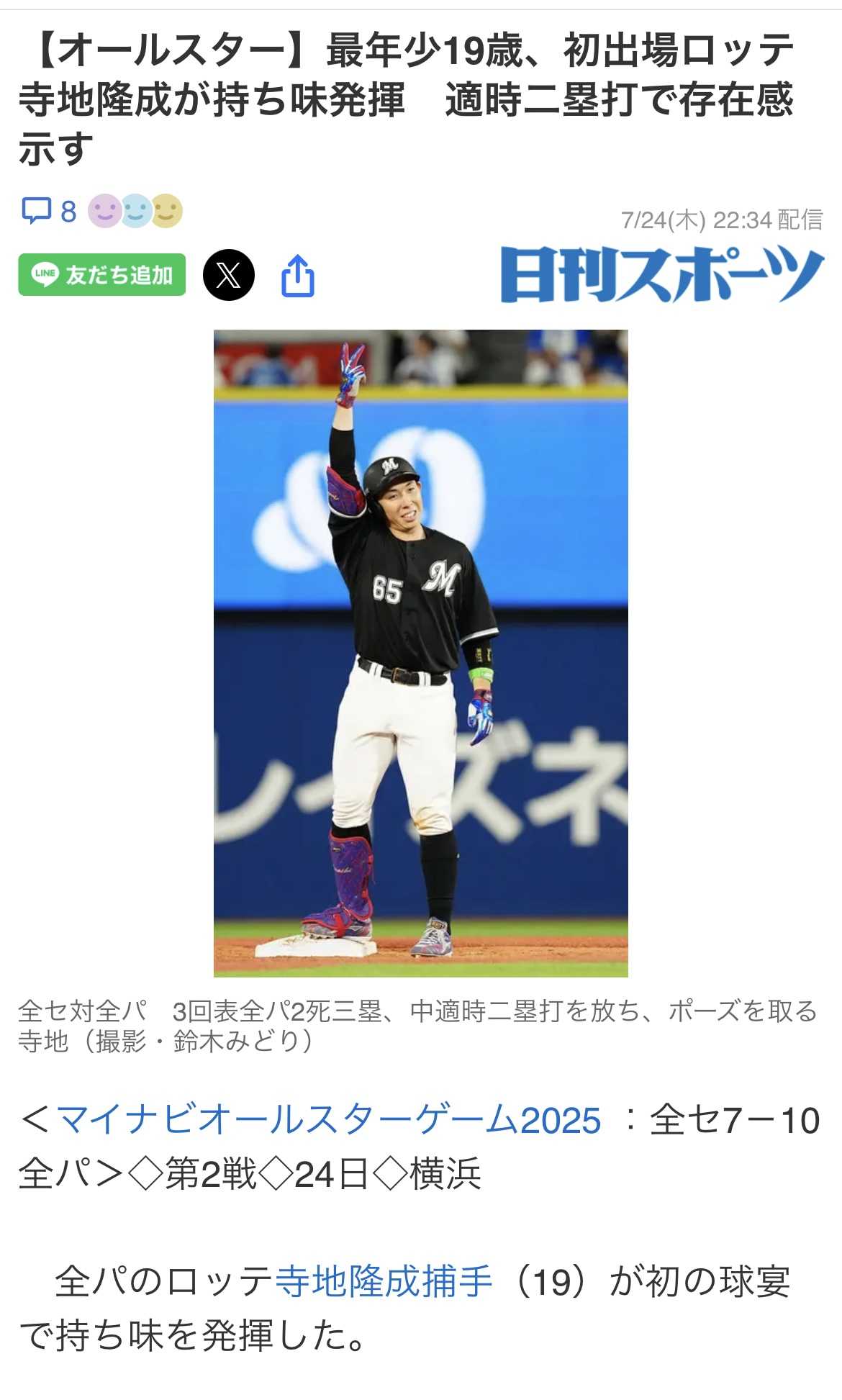Open the 寺地隆成捕手 player link
The image size is (842, 1400).
coord(384,1282)
